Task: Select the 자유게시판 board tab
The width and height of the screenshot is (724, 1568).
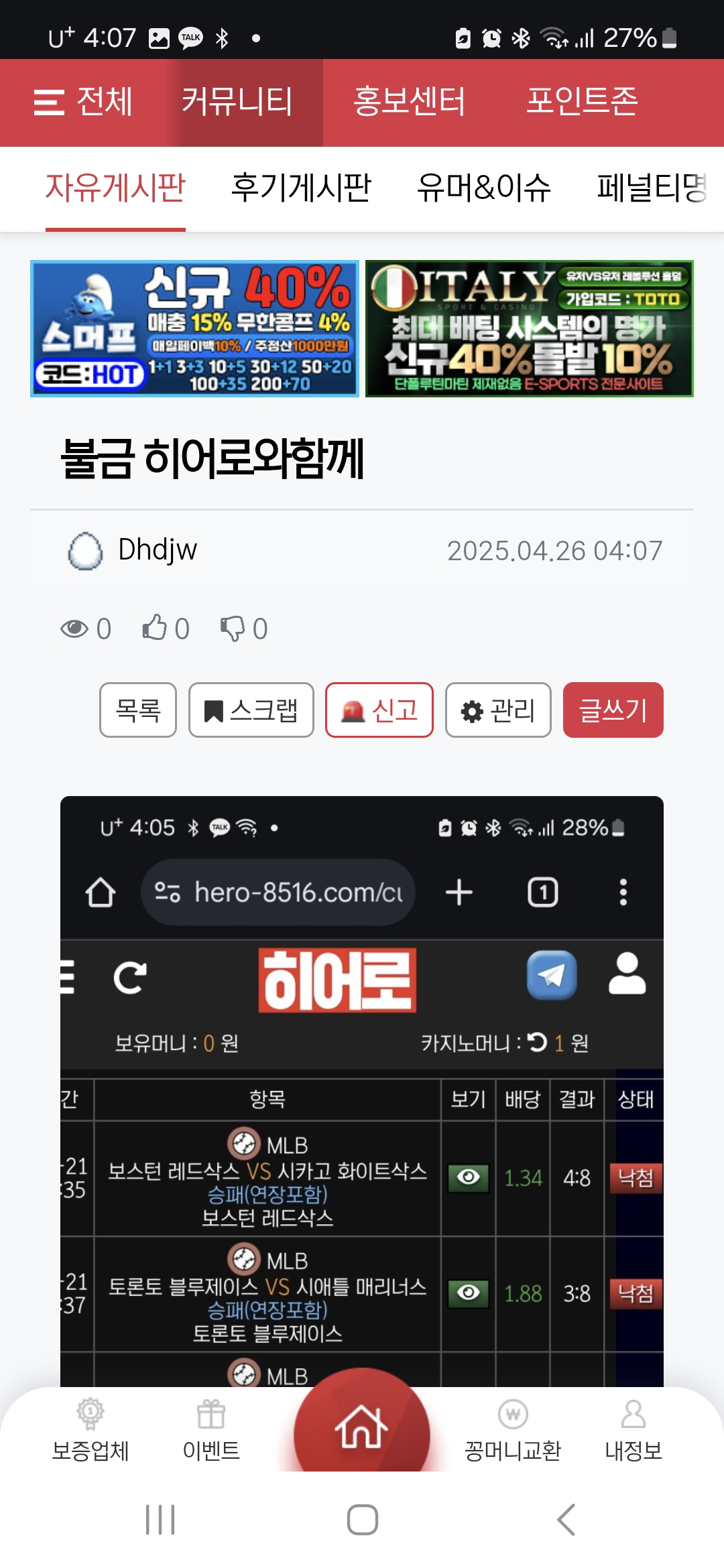Action: click(x=115, y=188)
